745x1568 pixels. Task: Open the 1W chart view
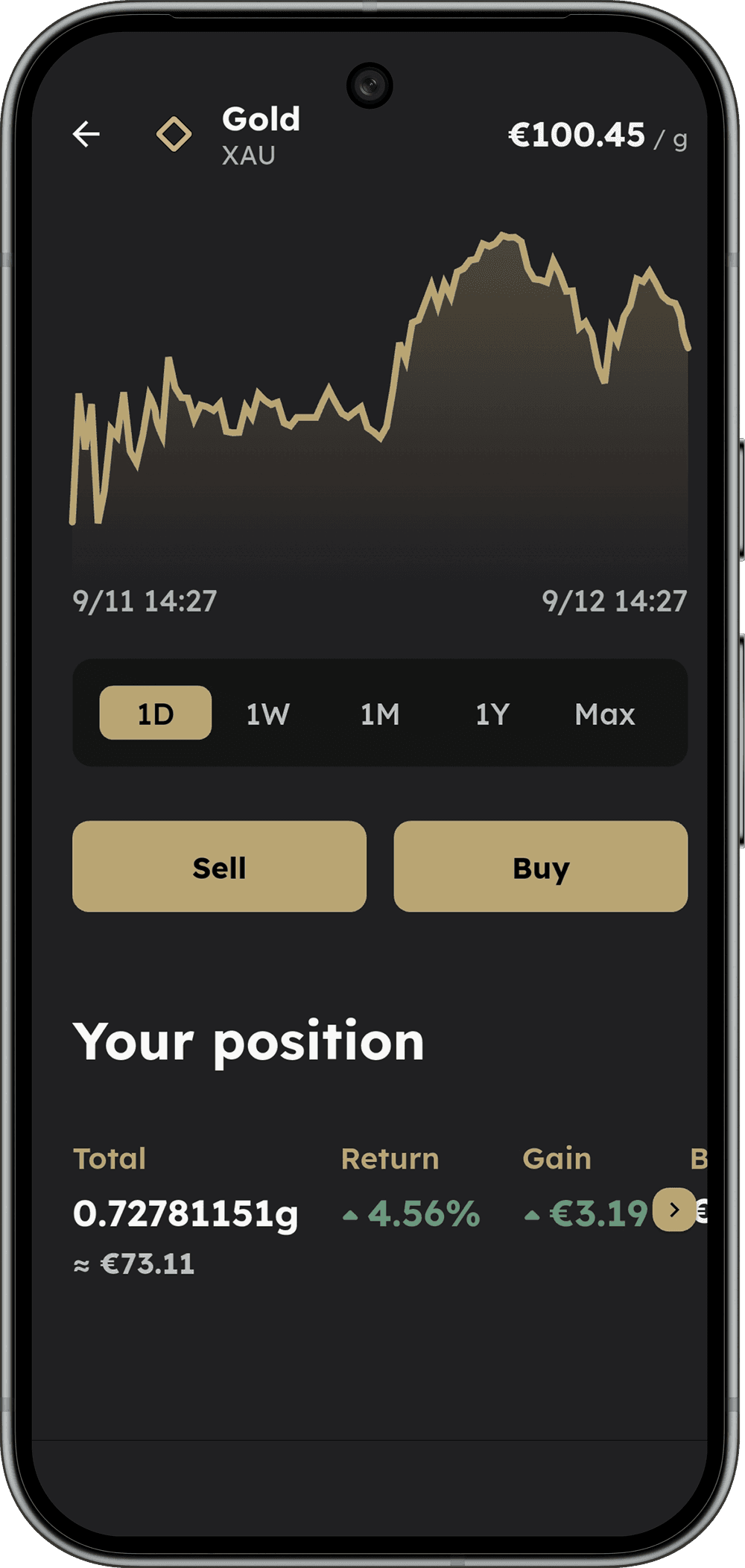(267, 714)
